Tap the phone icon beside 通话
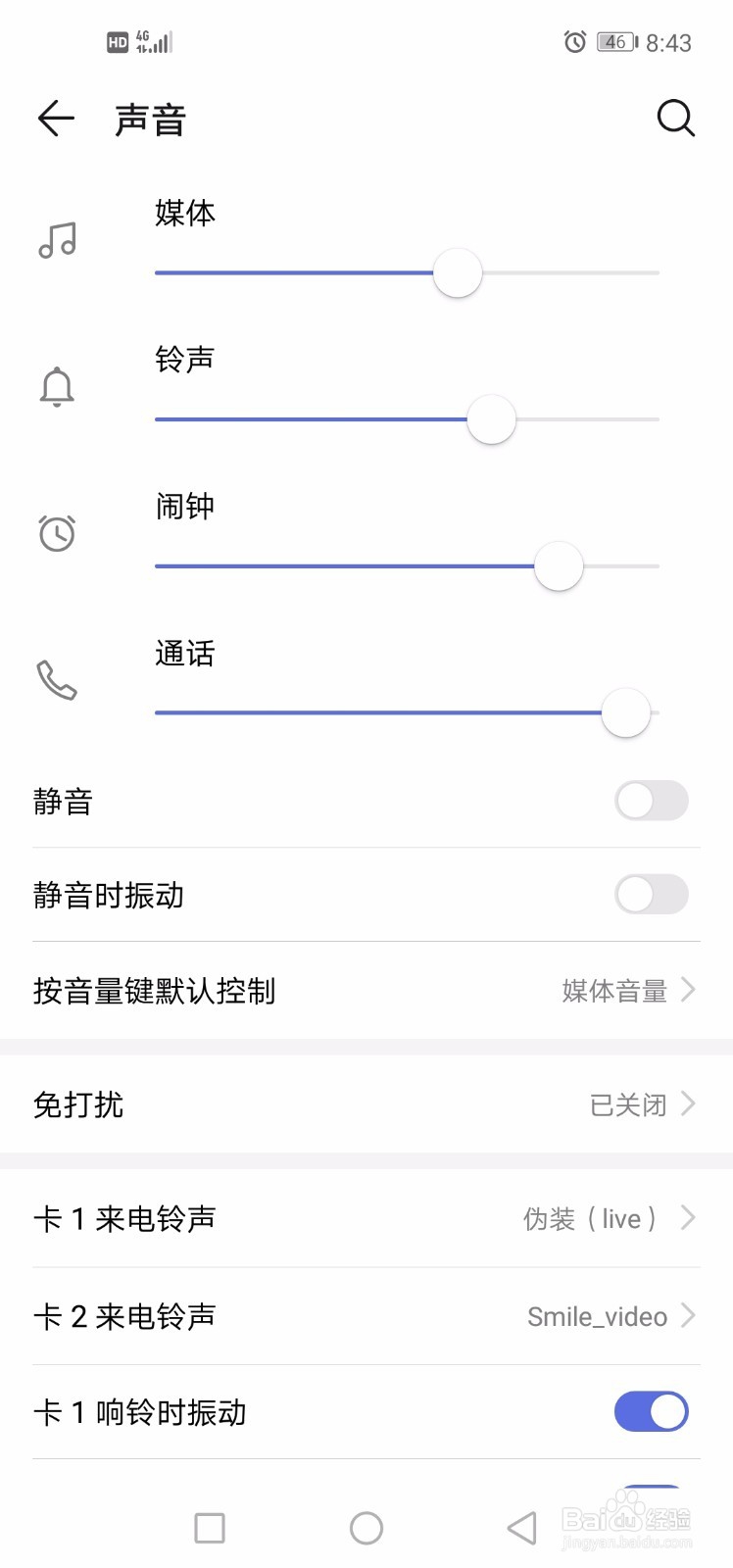Viewport: 733px width, 1568px height. pyautogui.click(x=57, y=681)
